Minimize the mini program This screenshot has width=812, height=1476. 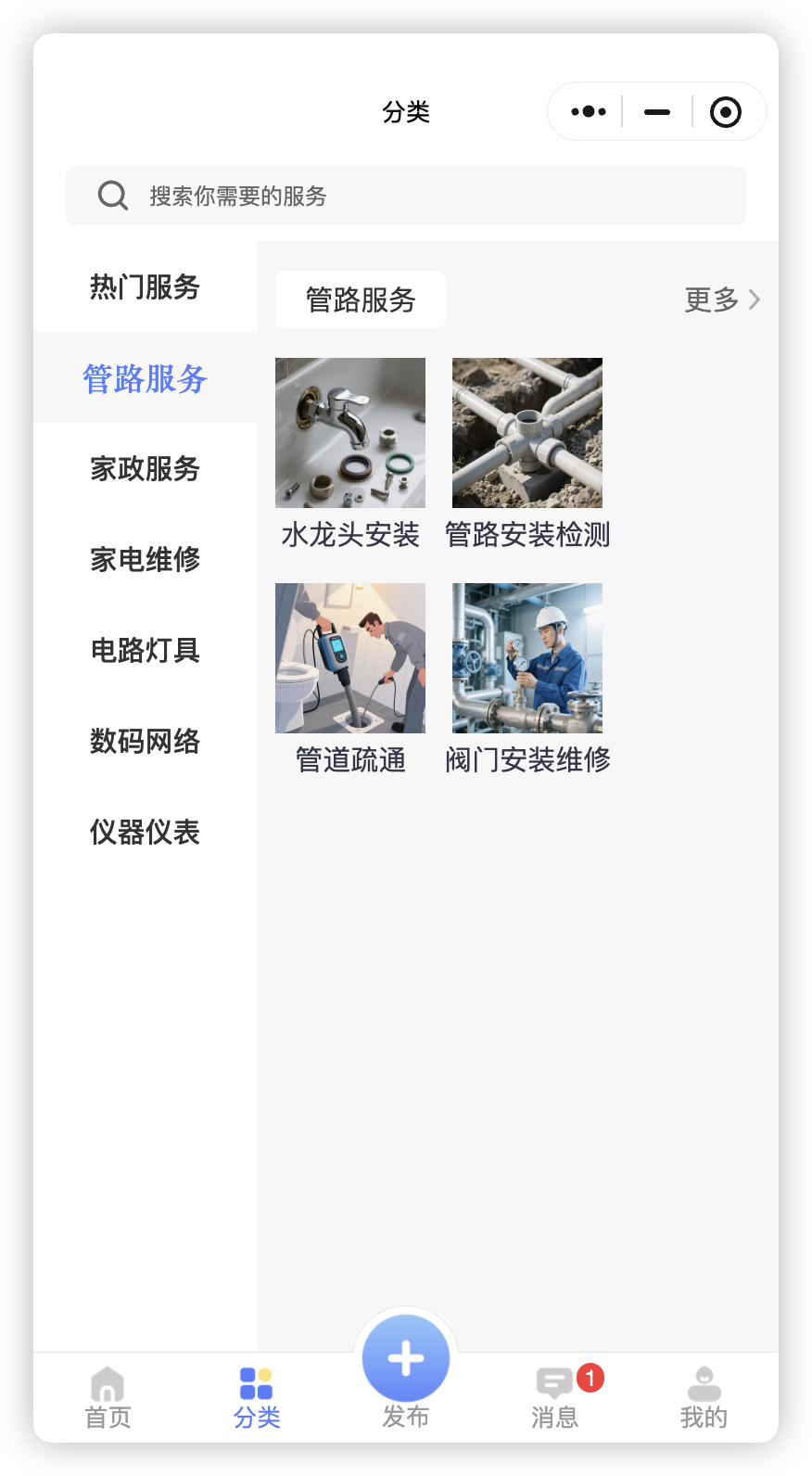point(657,112)
